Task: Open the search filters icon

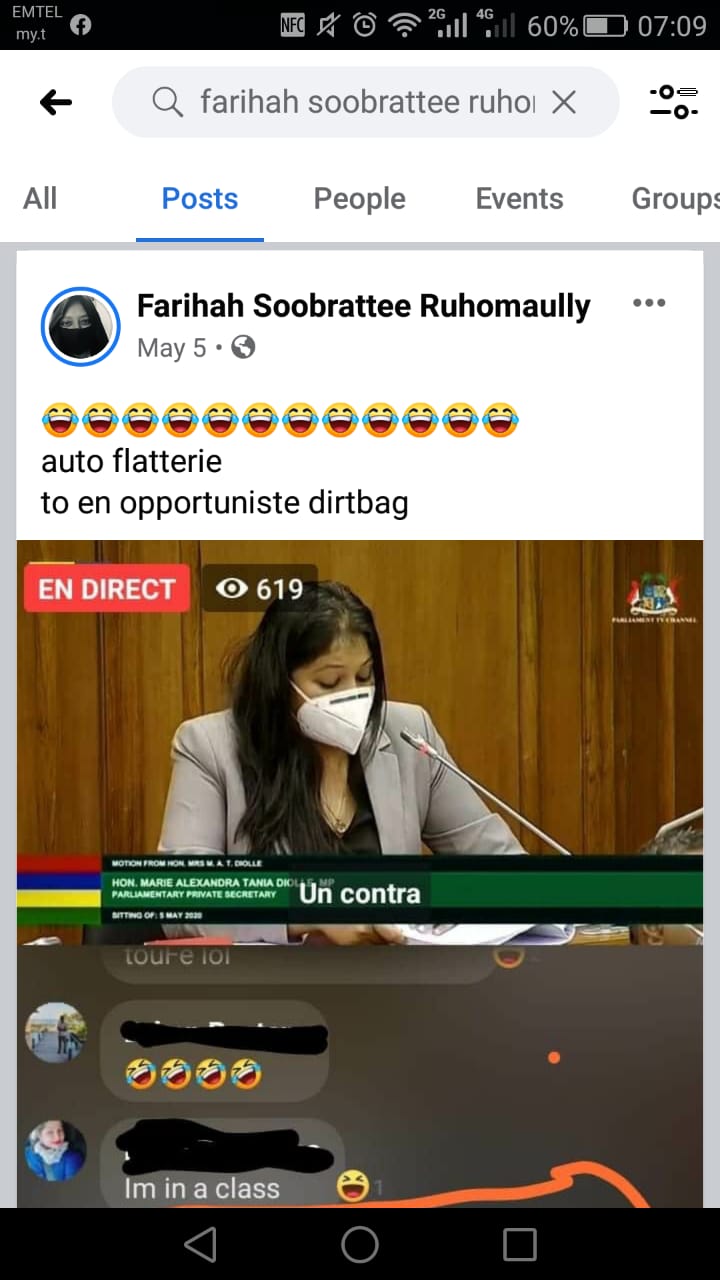Action: click(x=674, y=102)
